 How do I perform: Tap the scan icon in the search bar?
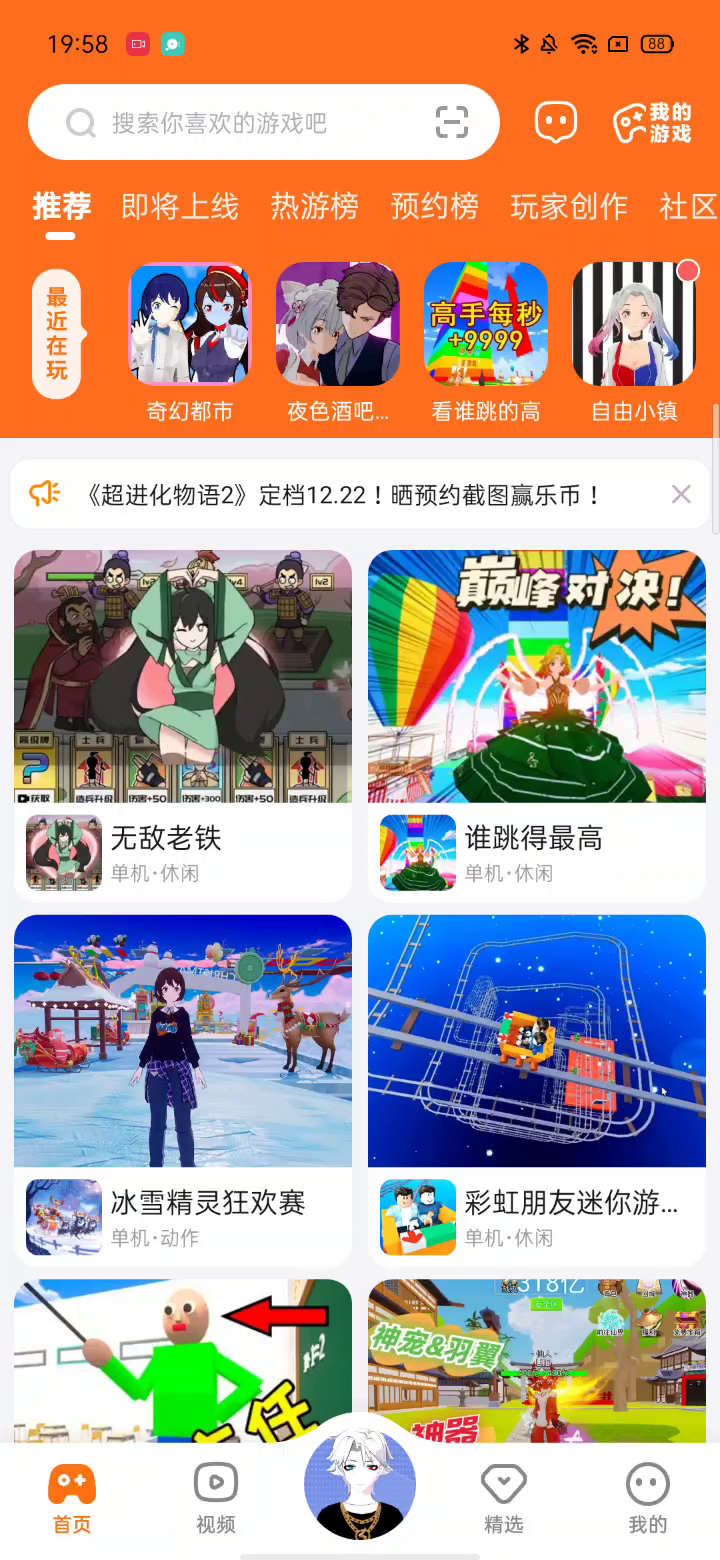(452, 123)
